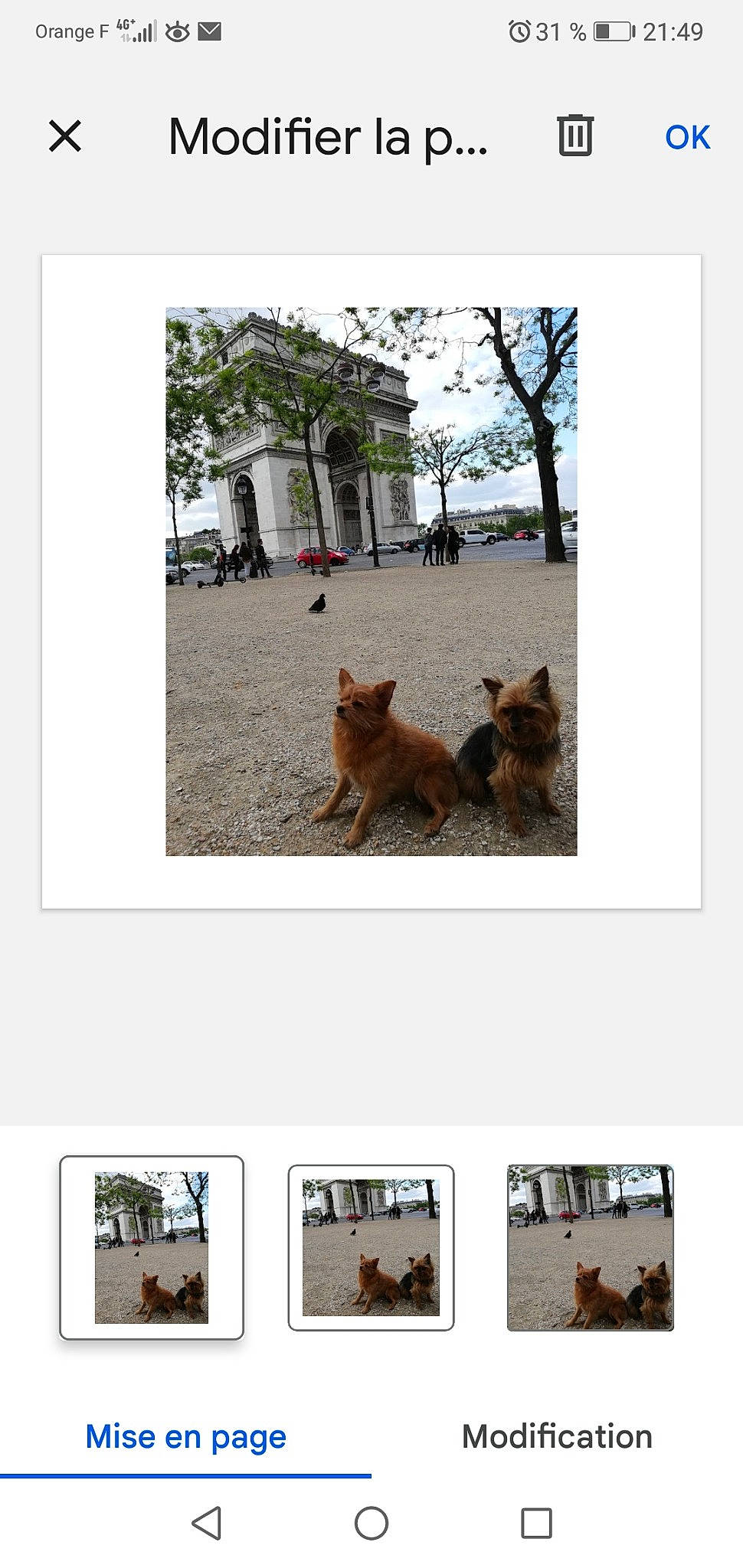This screenshot has width=743, height=1568.
Task: Tap the Home circle navigation button
Action: pyautogui.click(x=371, y=1524)
